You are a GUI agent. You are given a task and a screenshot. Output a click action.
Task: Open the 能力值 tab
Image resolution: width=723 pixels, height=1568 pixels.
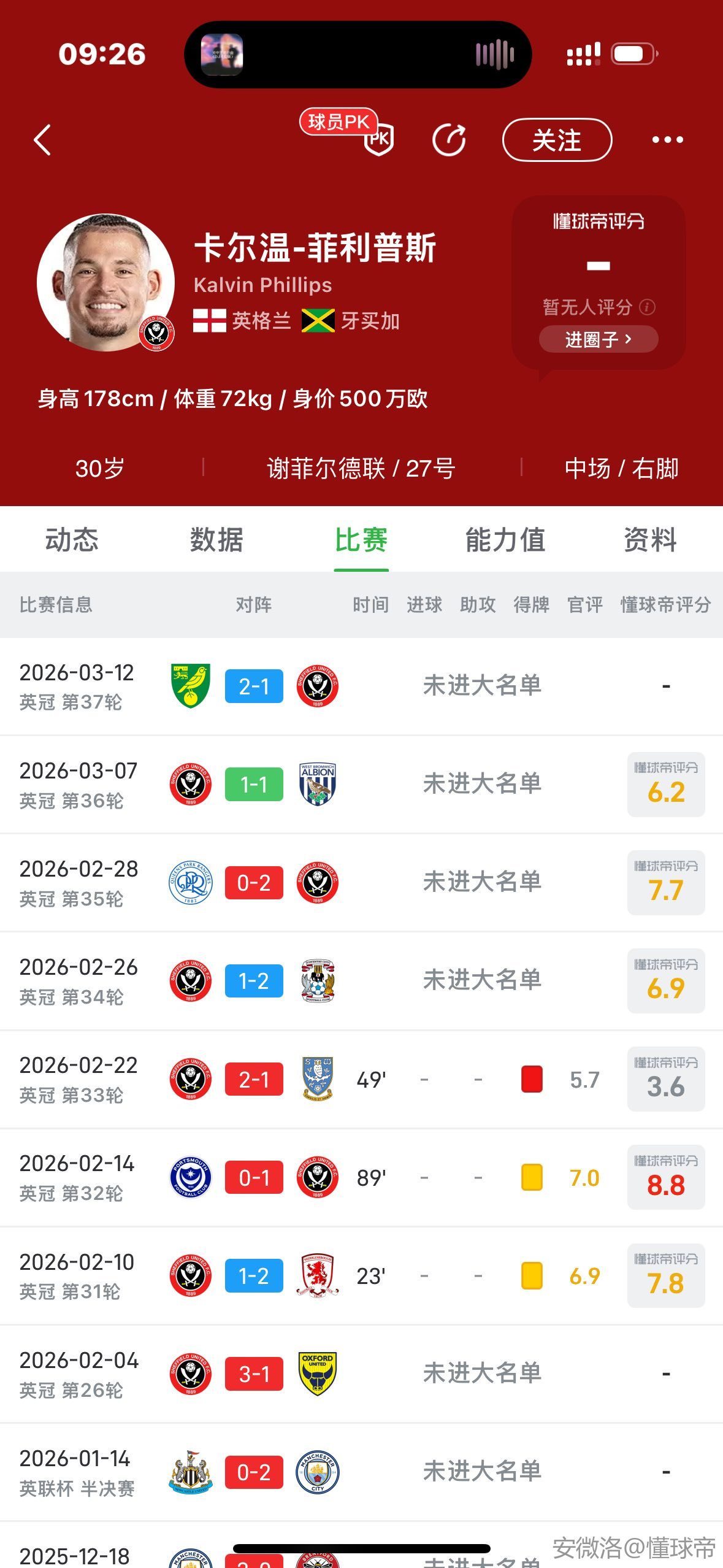click(505, 540)
